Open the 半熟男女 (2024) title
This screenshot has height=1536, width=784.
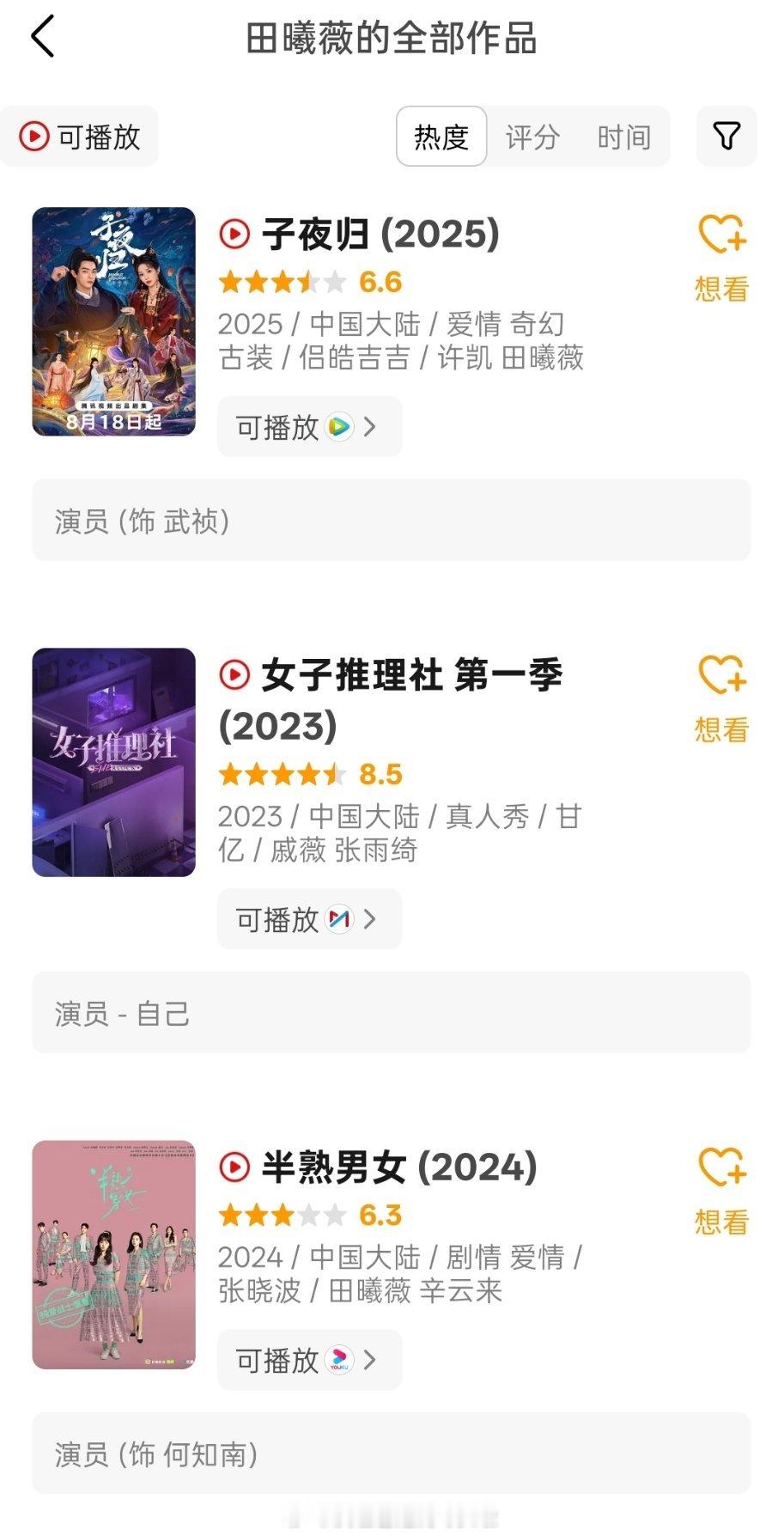(399, 1167)
